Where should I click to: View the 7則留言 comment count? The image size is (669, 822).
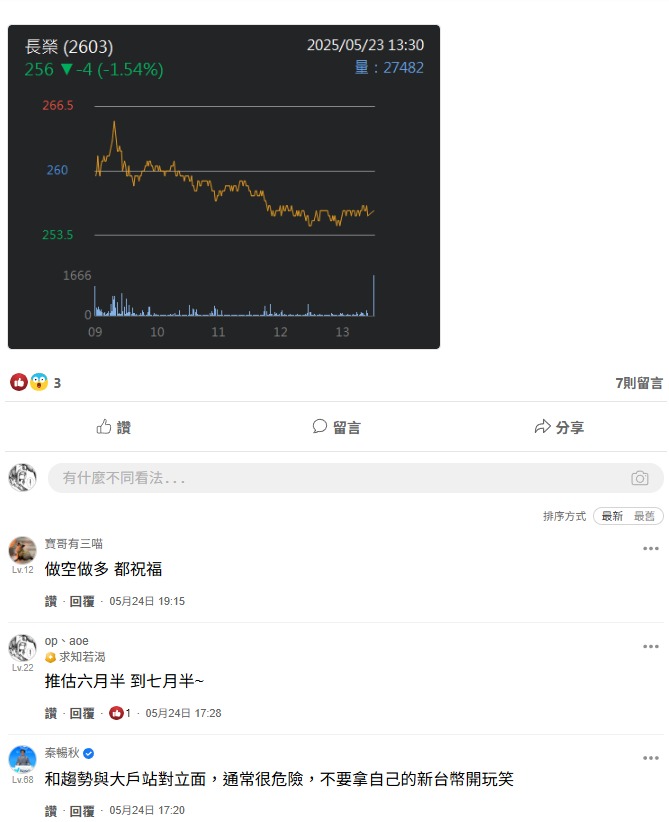coord(639,383)
